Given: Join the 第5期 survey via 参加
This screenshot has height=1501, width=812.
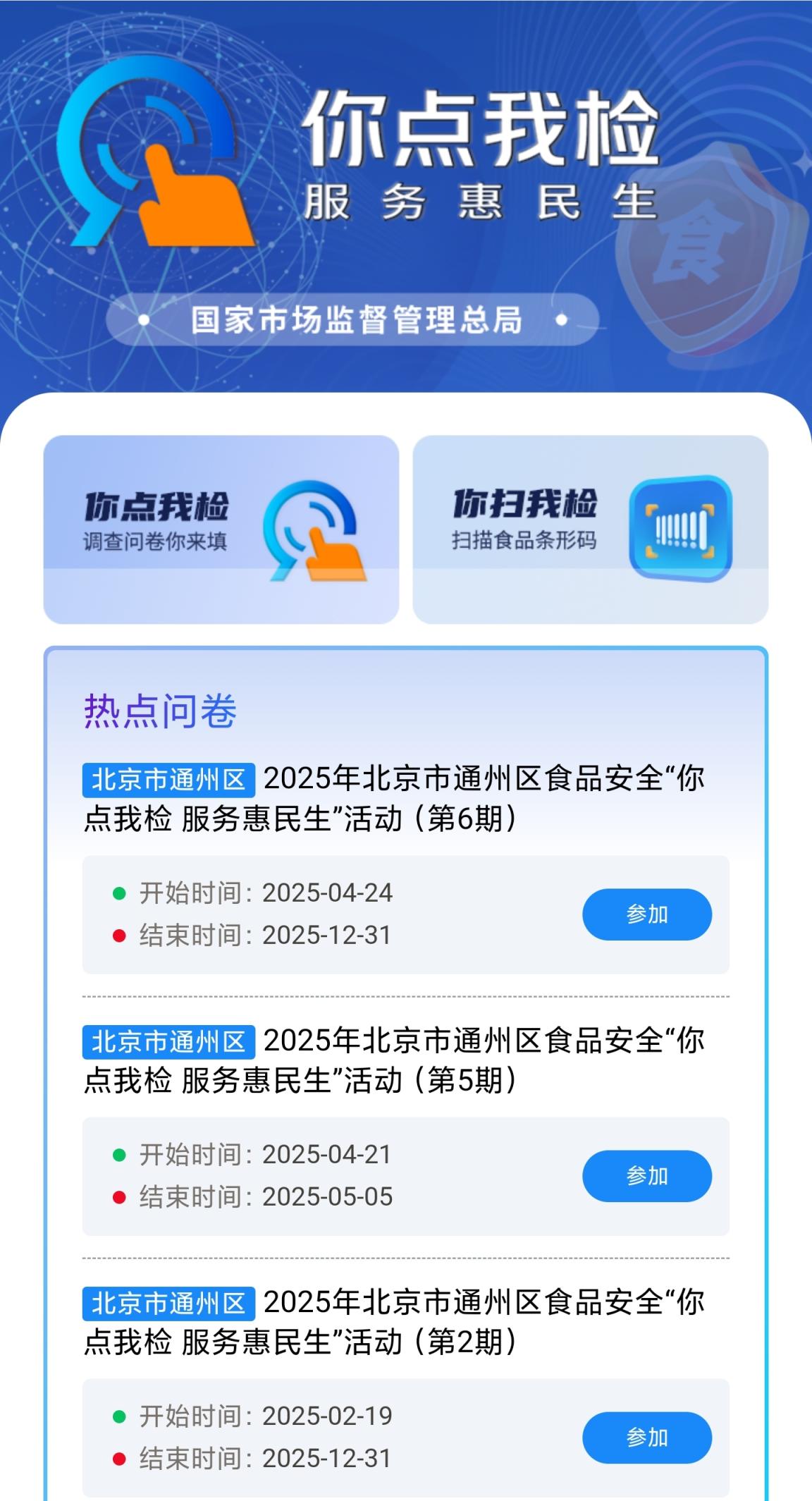Looking at the screenshot, I should tap(647, 1176).
